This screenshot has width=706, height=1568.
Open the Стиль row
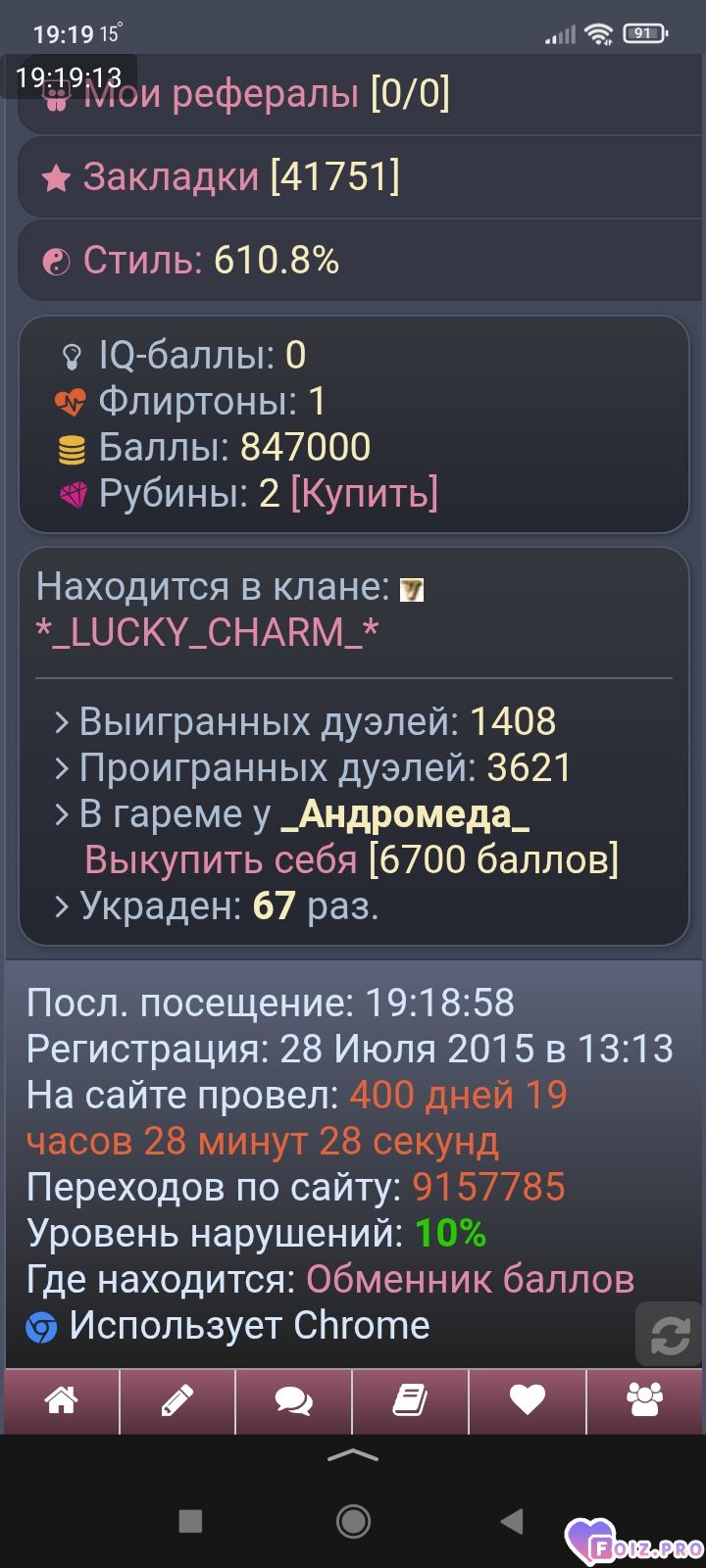point(353,260)
